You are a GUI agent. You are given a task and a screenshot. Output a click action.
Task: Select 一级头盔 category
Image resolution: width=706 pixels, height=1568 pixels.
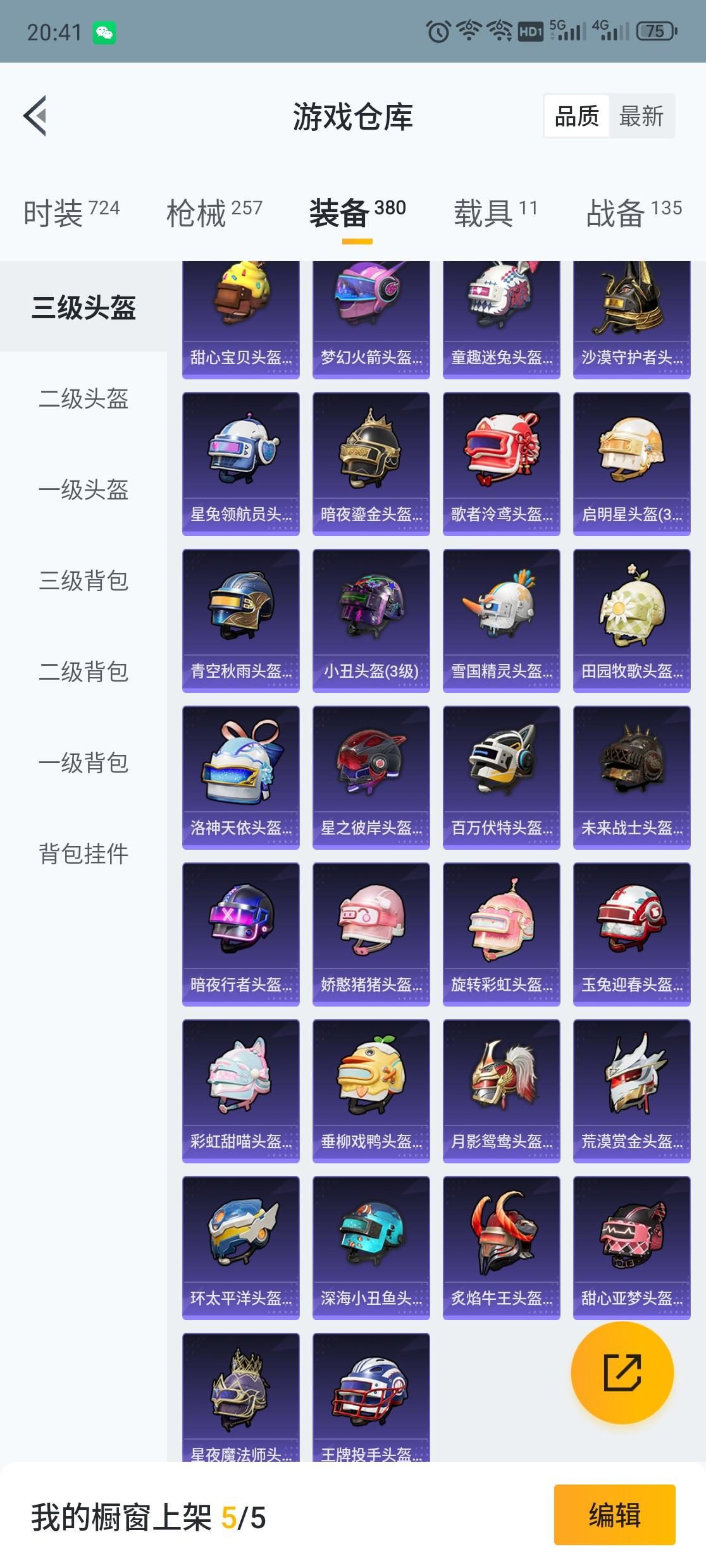point(84,489)
